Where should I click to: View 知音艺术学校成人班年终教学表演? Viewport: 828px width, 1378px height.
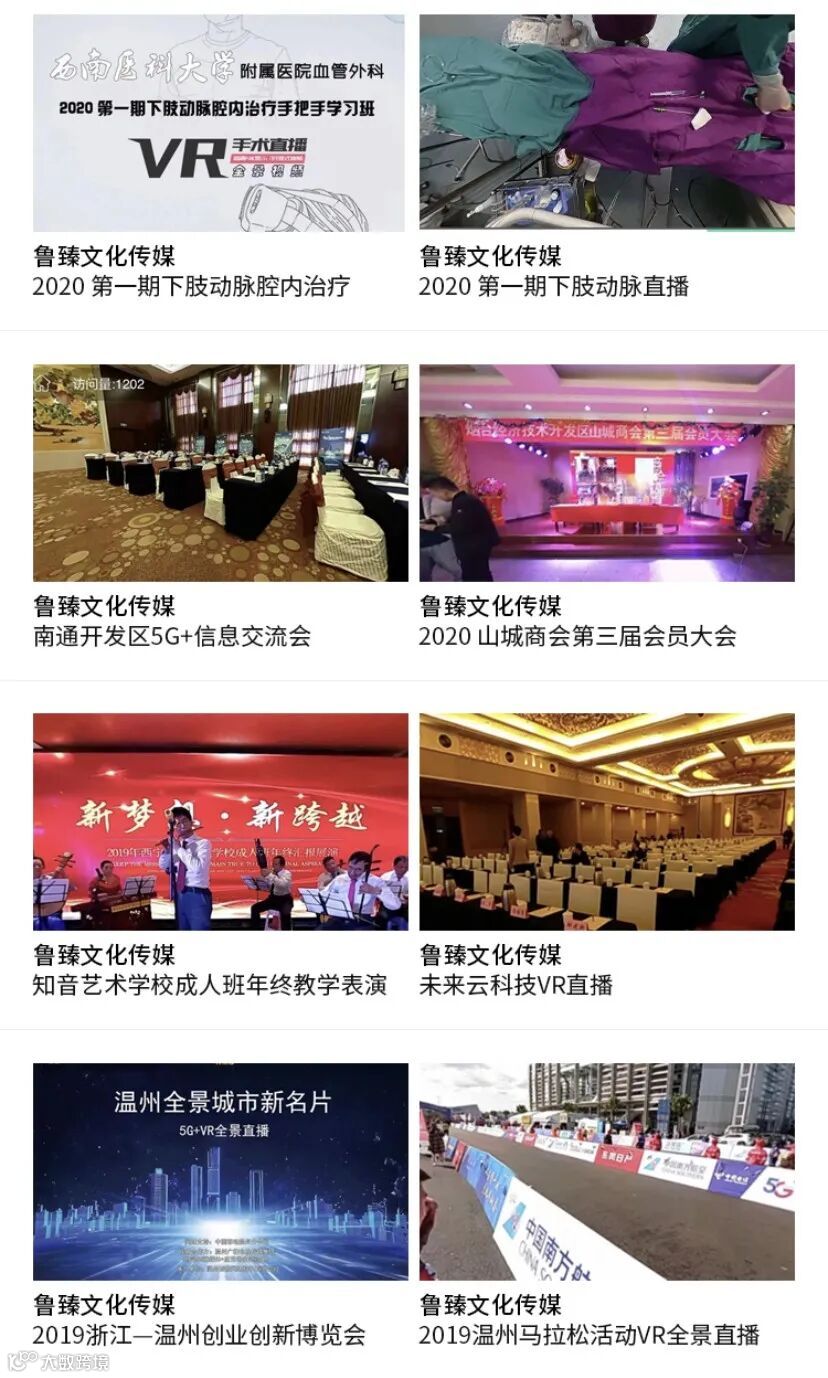(x=220, y=821)
